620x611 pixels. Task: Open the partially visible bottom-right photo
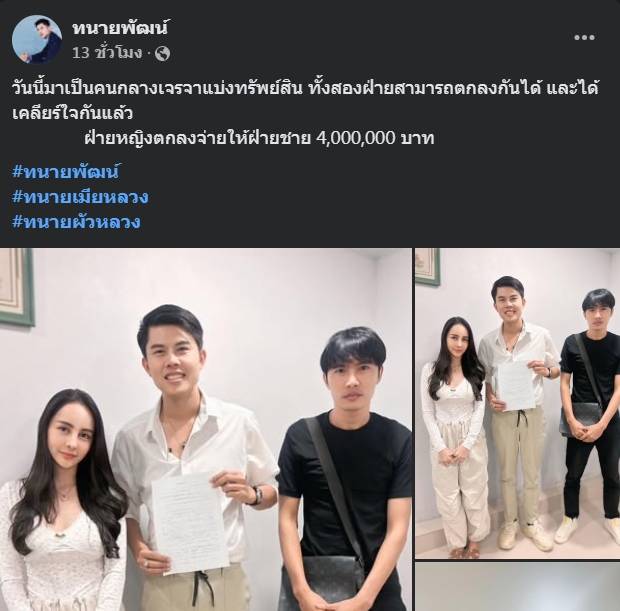(517, 588)
